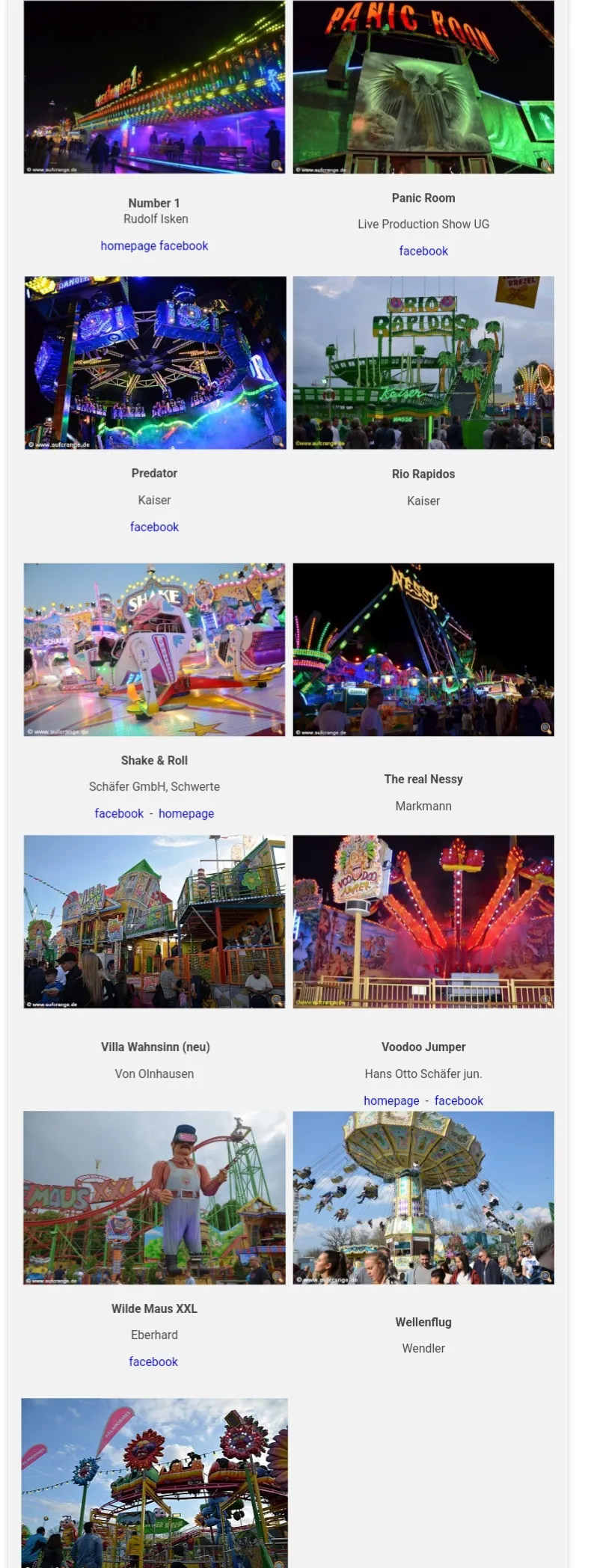Open the Wellenflug swing ride photo
This screenshot has width=591, height=1568.
tap(423, 1198)
